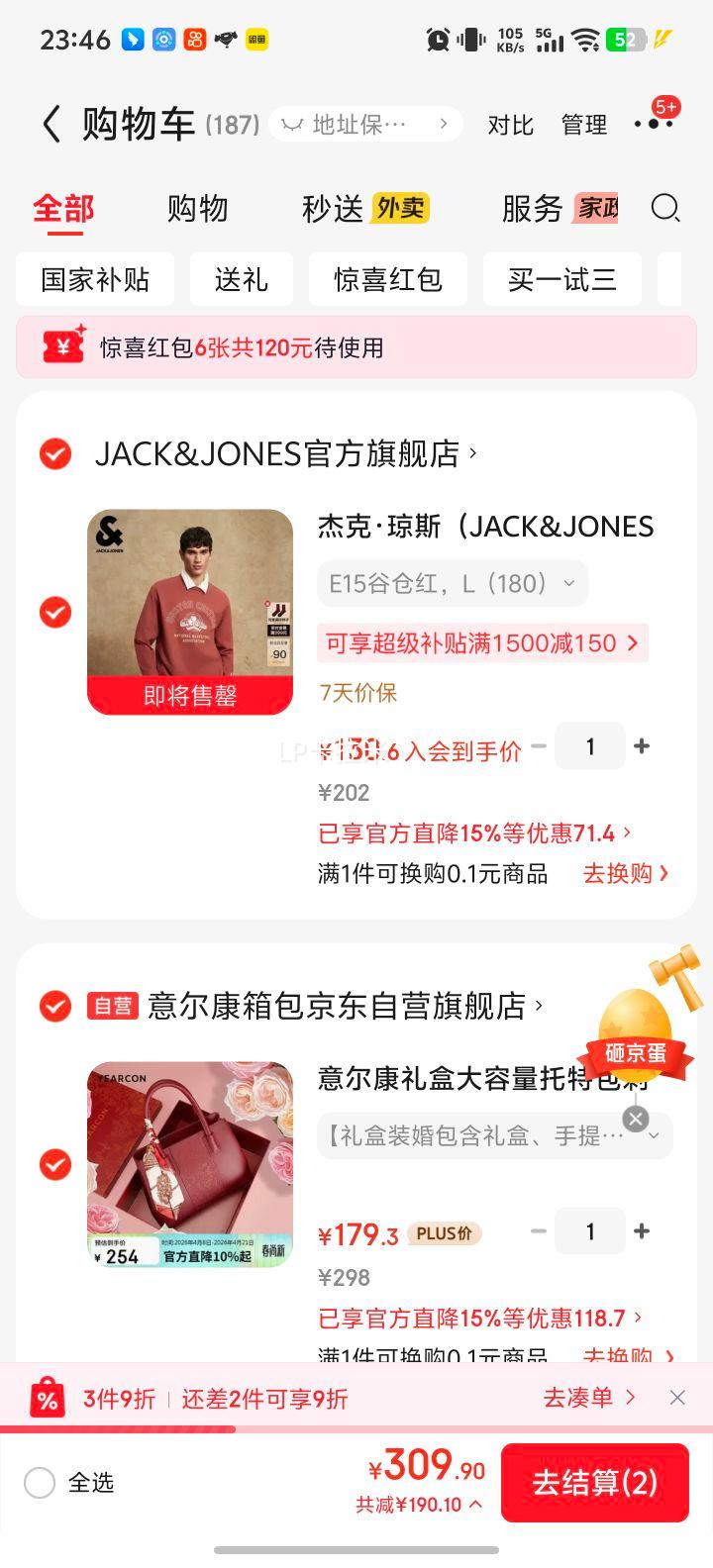
Task: Open 管理 to manage the cart
Action: 583,125
